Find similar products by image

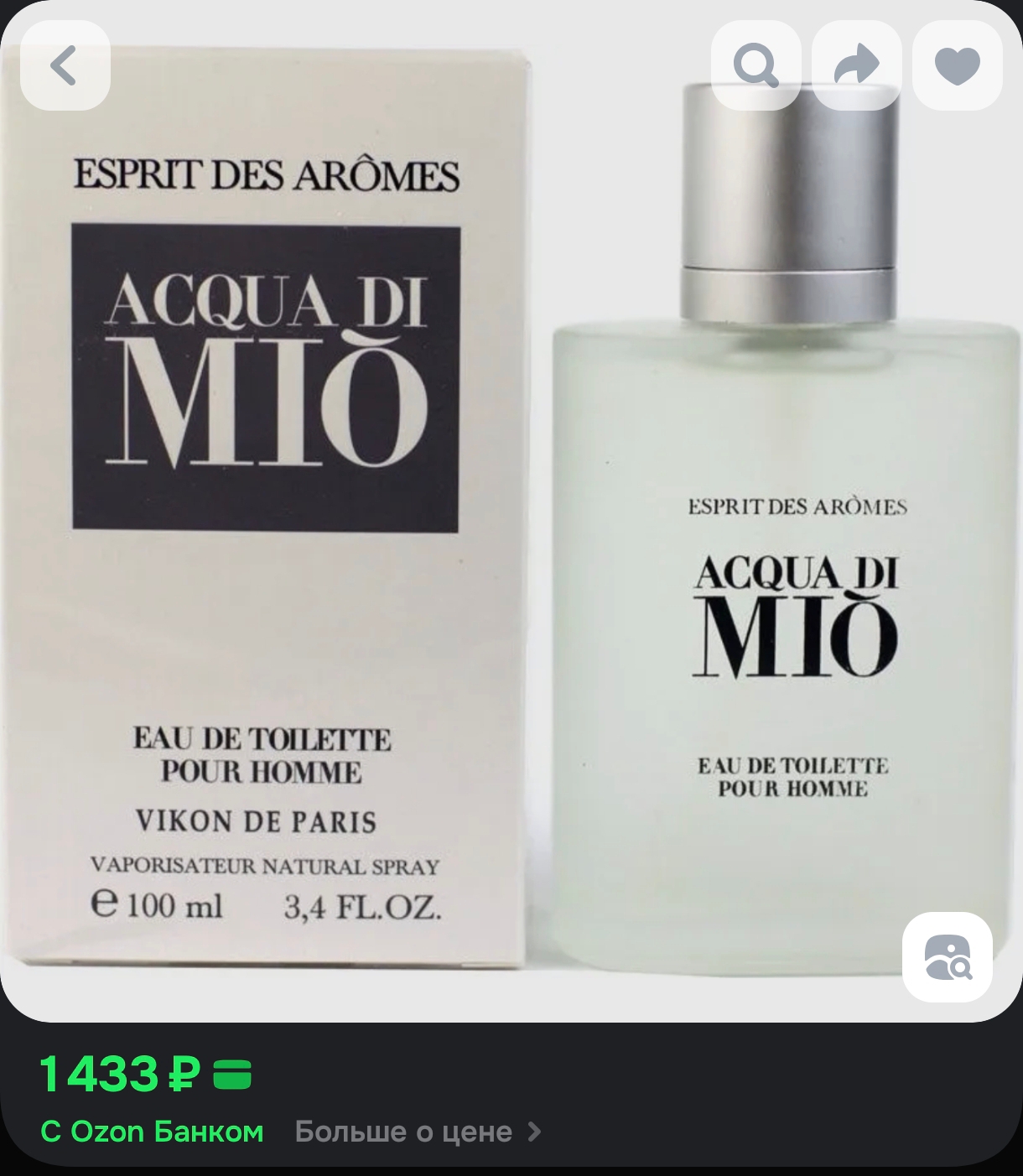click(947, 957)
